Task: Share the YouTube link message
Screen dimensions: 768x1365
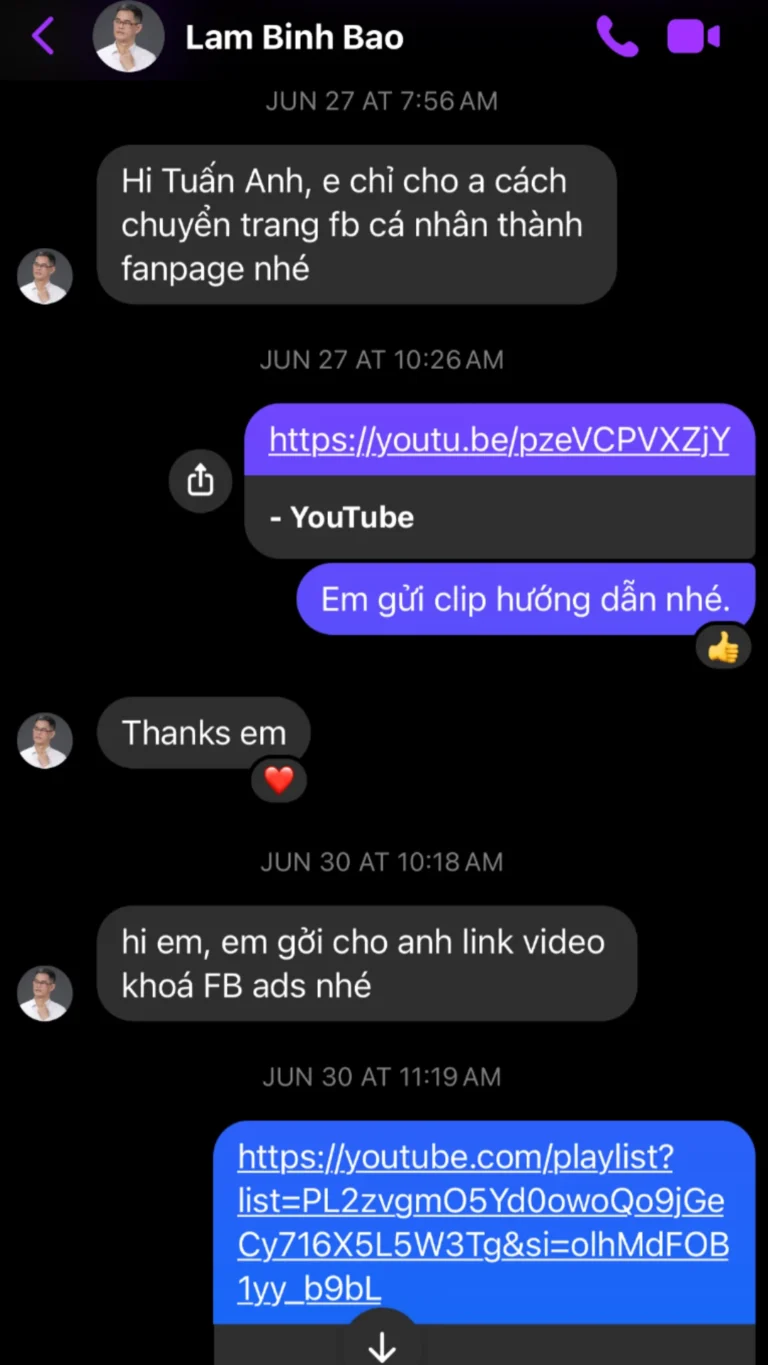Action: pyautogui.click(x=200, y=481)
